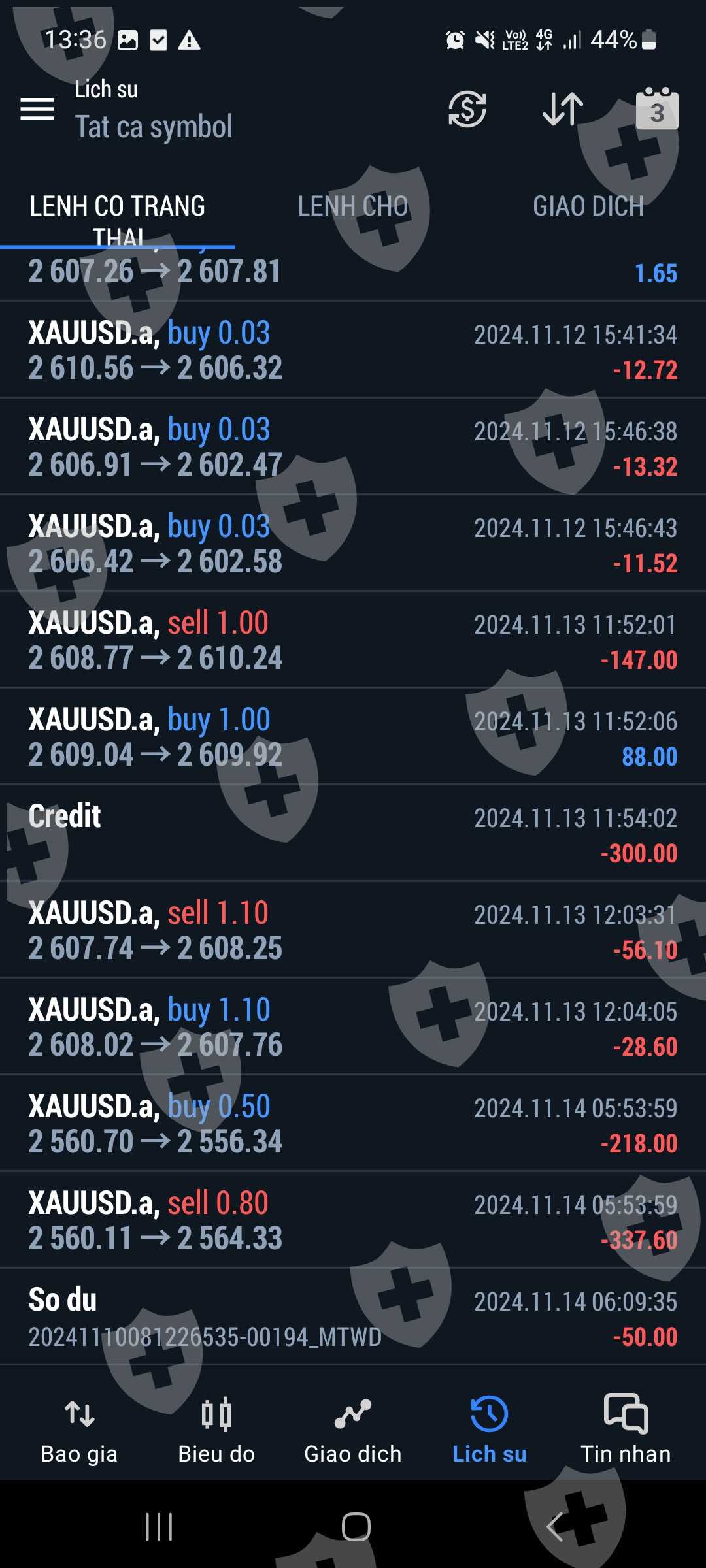The height and width of the screenshot is (1568, 706).
Task: Select the Lich su tab
Action: pyautogui.click(x=490, y=1431)
